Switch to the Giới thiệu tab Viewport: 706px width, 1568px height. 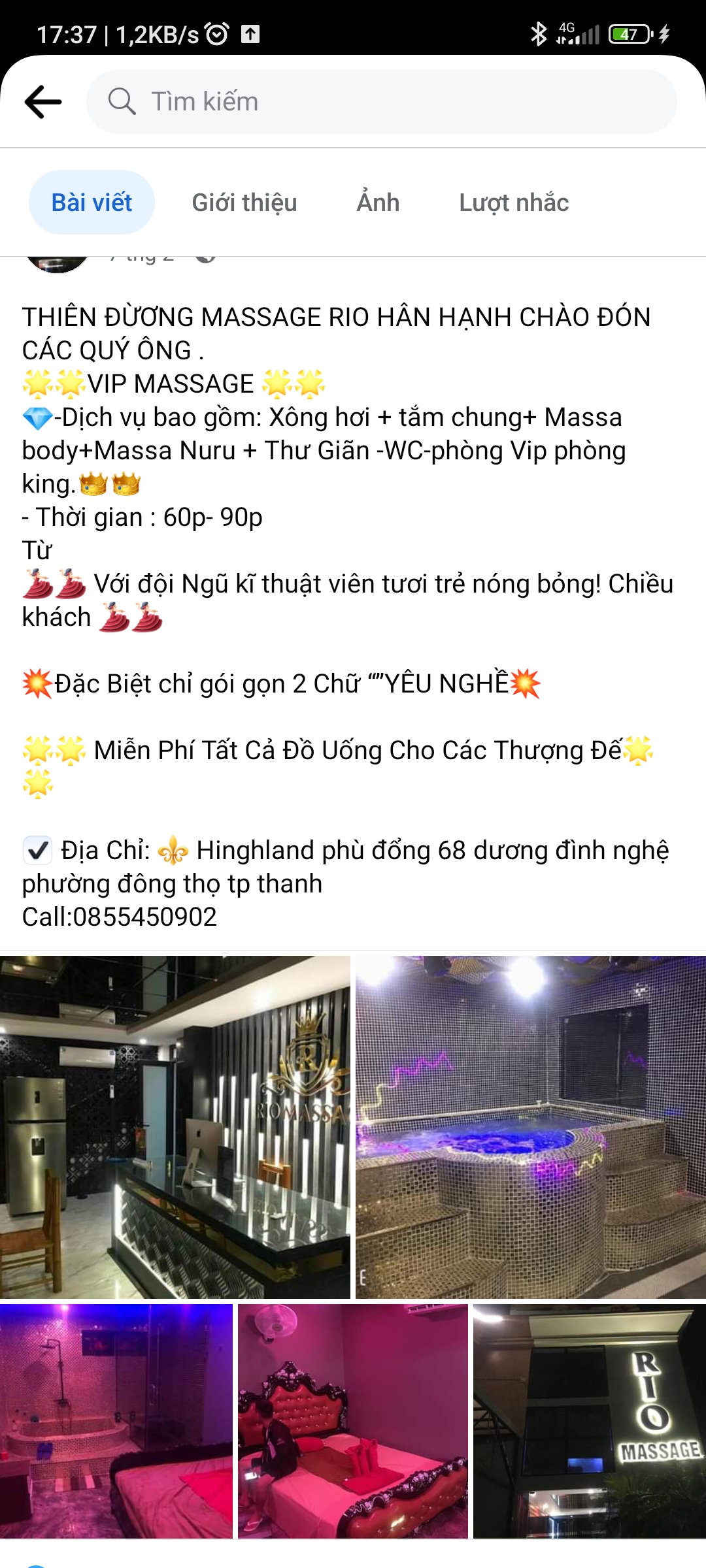click(244, 203)
